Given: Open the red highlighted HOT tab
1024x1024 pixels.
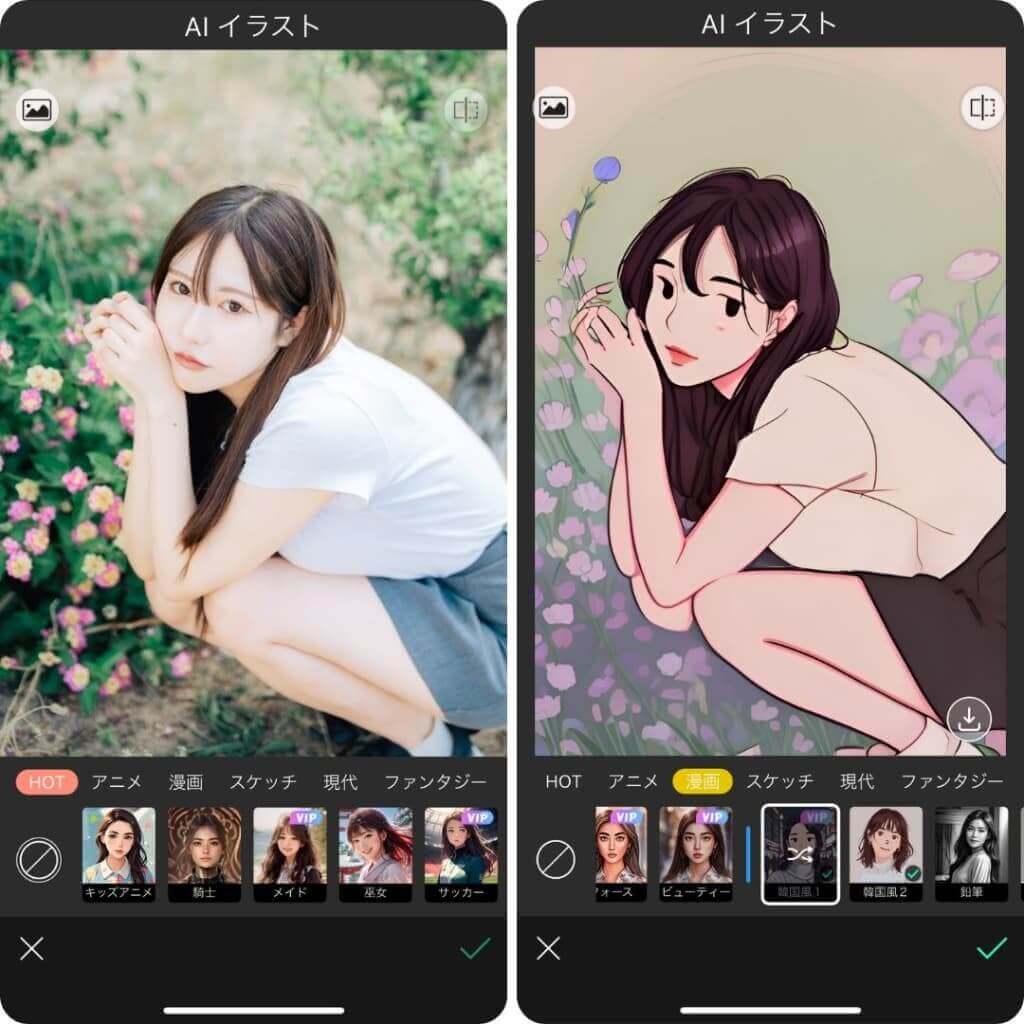Looking at the screenshot, I should 47,781.
